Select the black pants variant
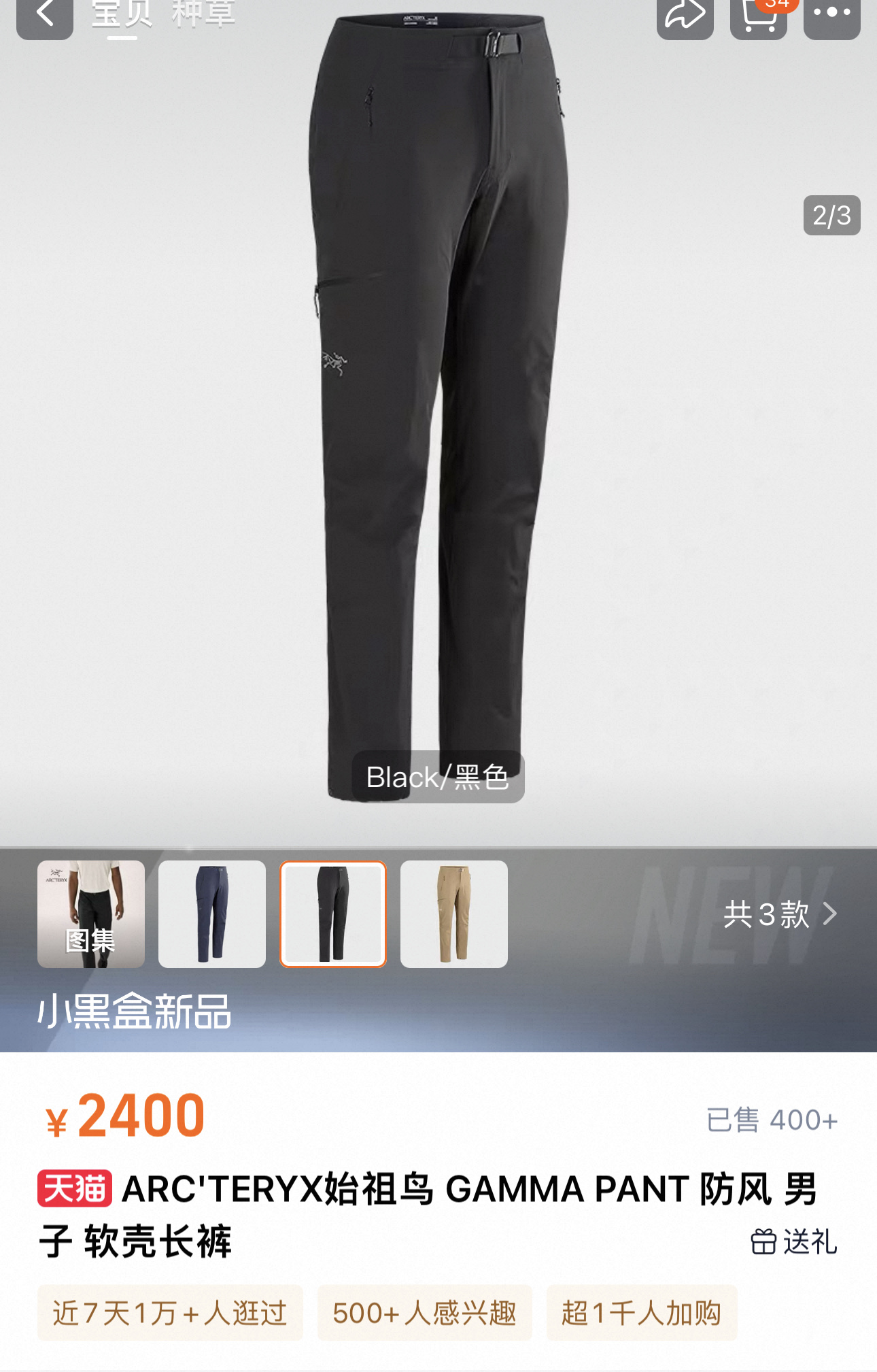This screenshot has height=1372, width=877. [333, 914]
